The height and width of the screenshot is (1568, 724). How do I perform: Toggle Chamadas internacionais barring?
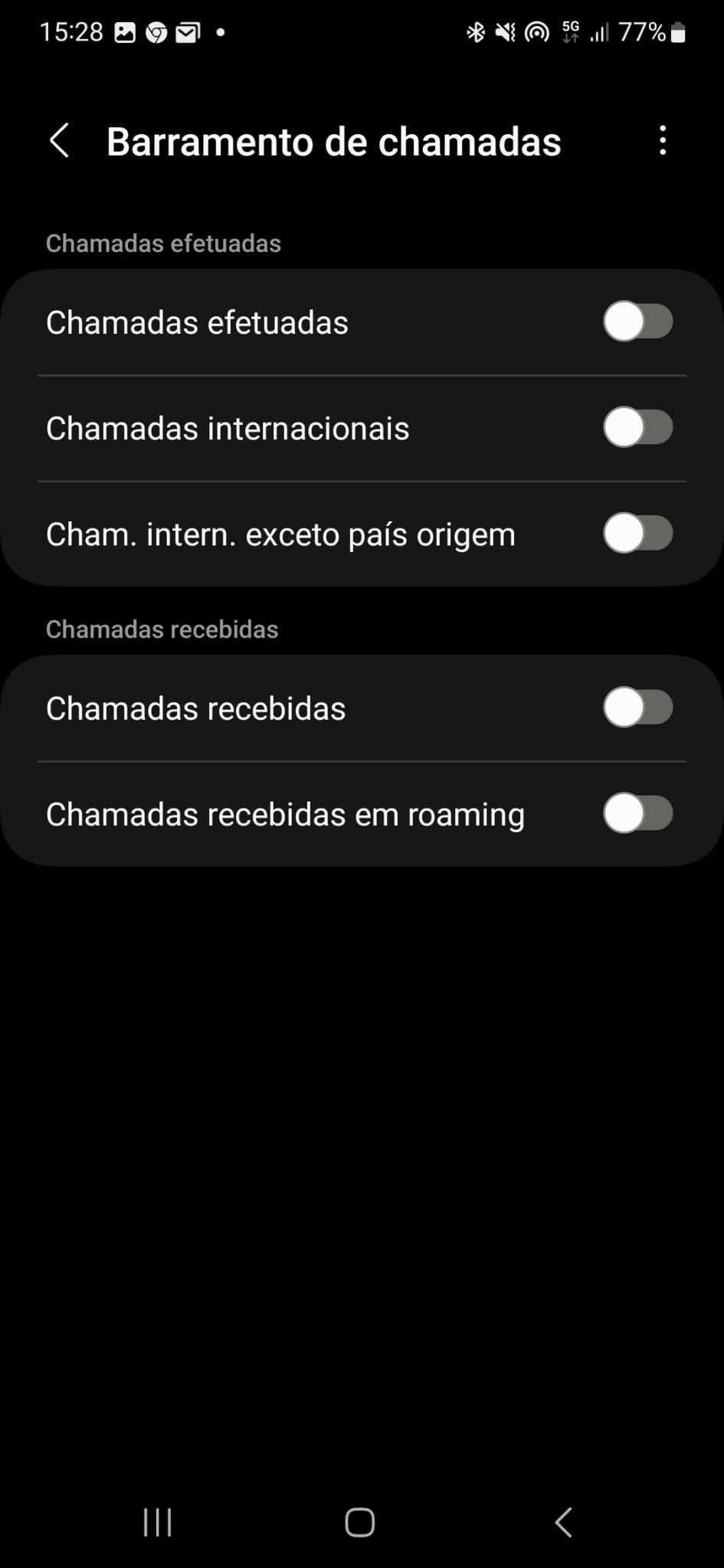637,427
